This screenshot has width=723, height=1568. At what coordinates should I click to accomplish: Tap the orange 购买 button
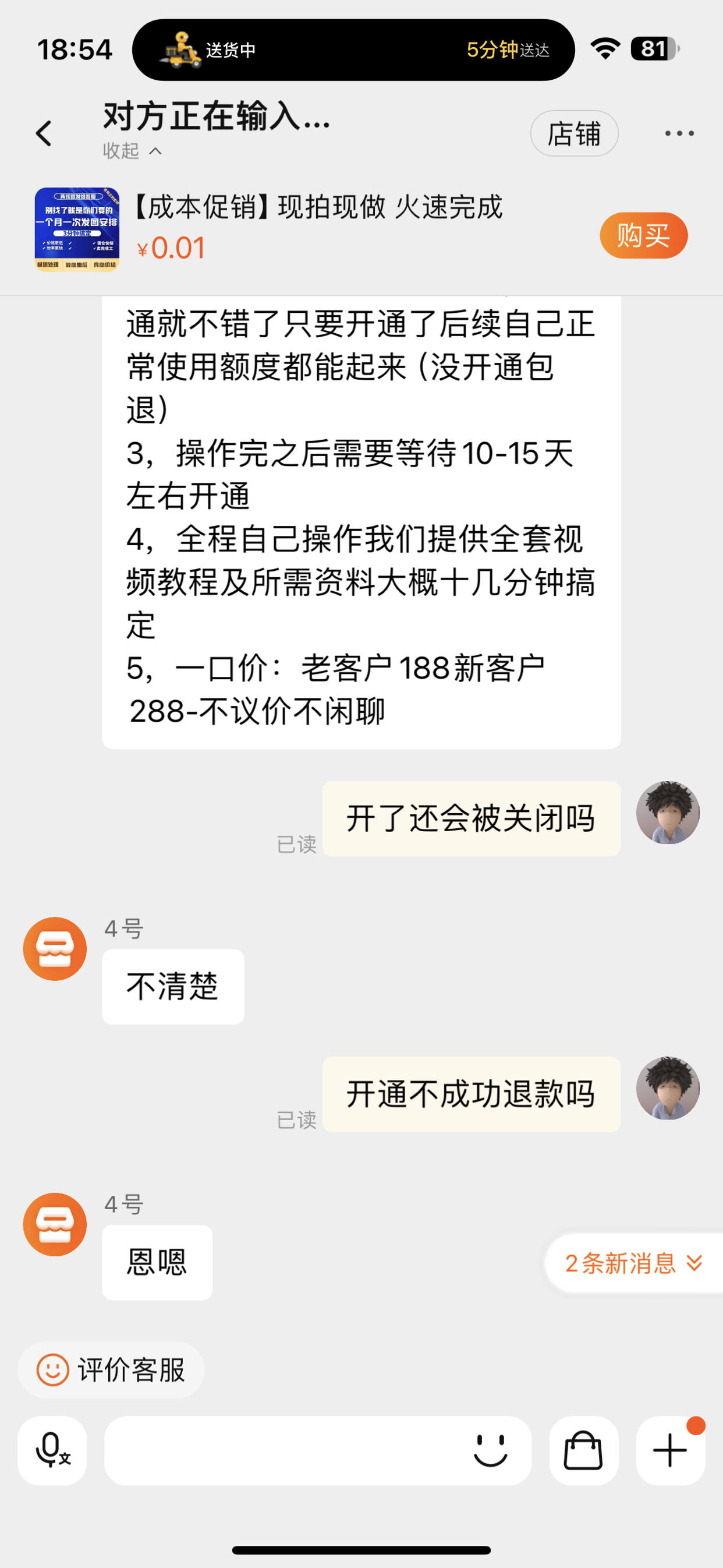click(x=643, y=235)
